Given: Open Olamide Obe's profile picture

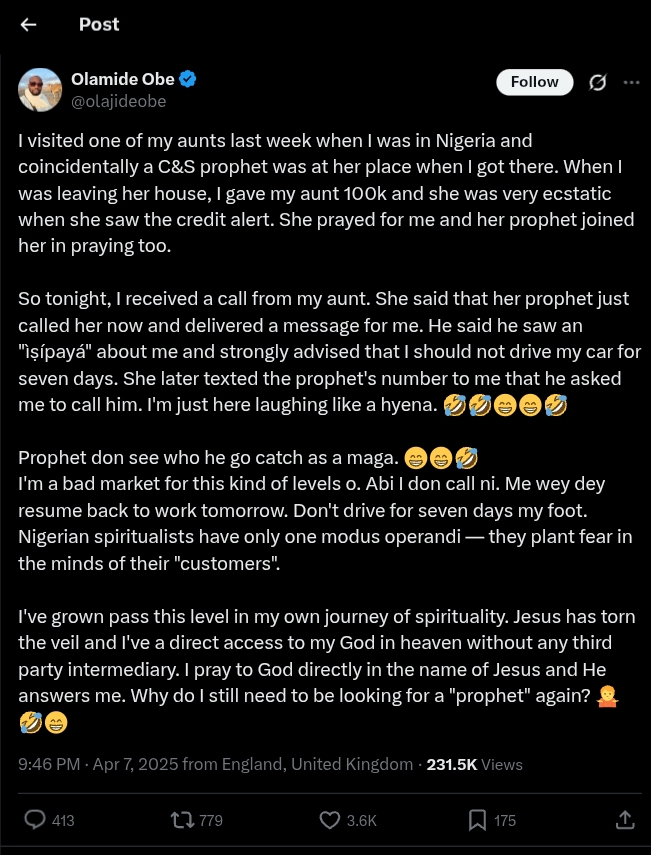Looking at the screenshot, I should tap(40, 90).
